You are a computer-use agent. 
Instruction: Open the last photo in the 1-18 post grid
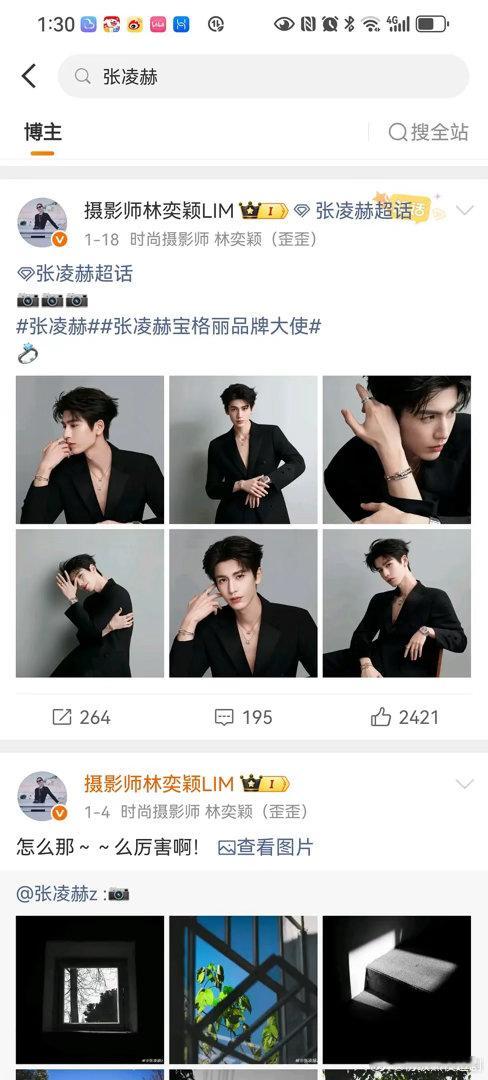[x=397, y=603]
